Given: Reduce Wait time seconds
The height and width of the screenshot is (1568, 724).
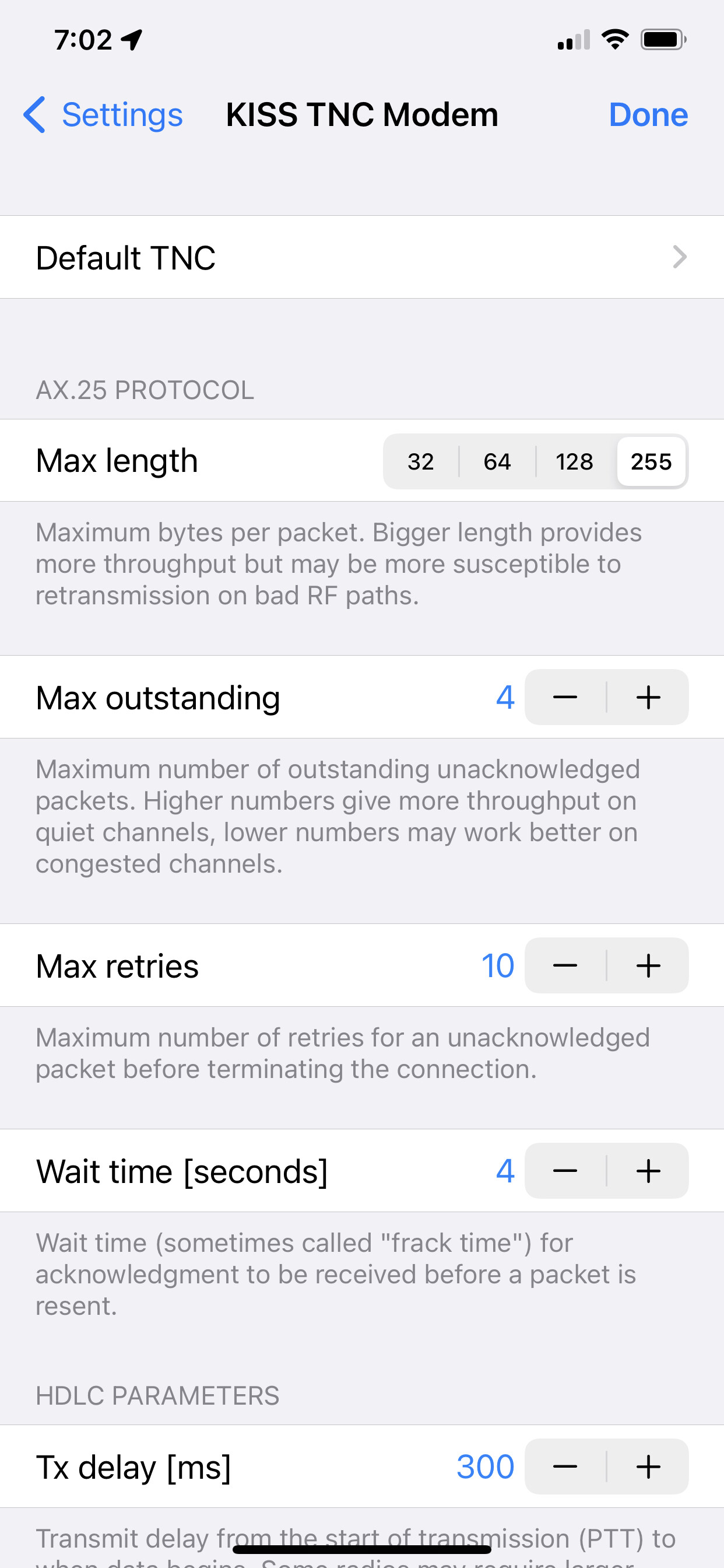Looking at the screenshot, I should pos(565,1171).
